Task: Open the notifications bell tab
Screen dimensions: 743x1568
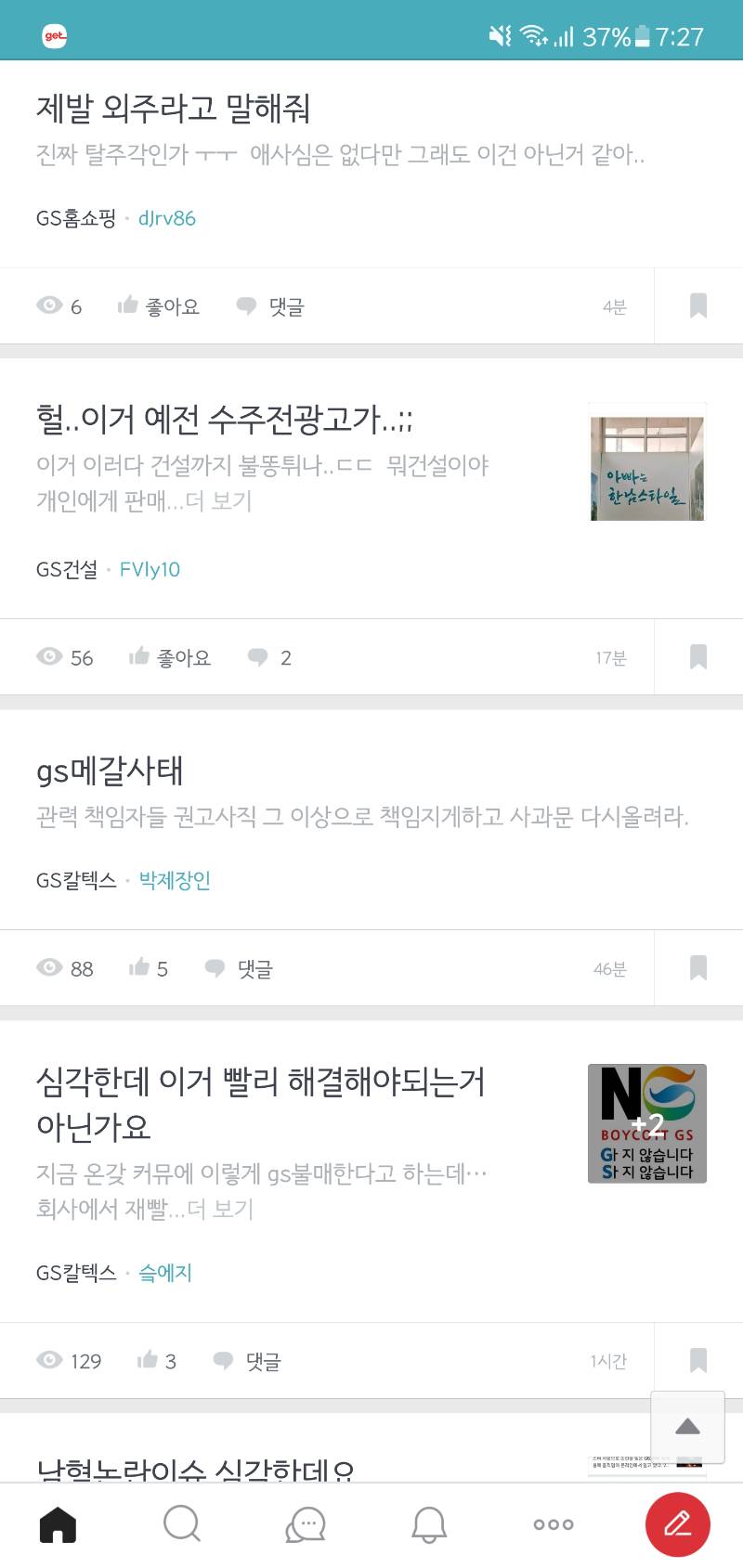Action: (429, 1523)
